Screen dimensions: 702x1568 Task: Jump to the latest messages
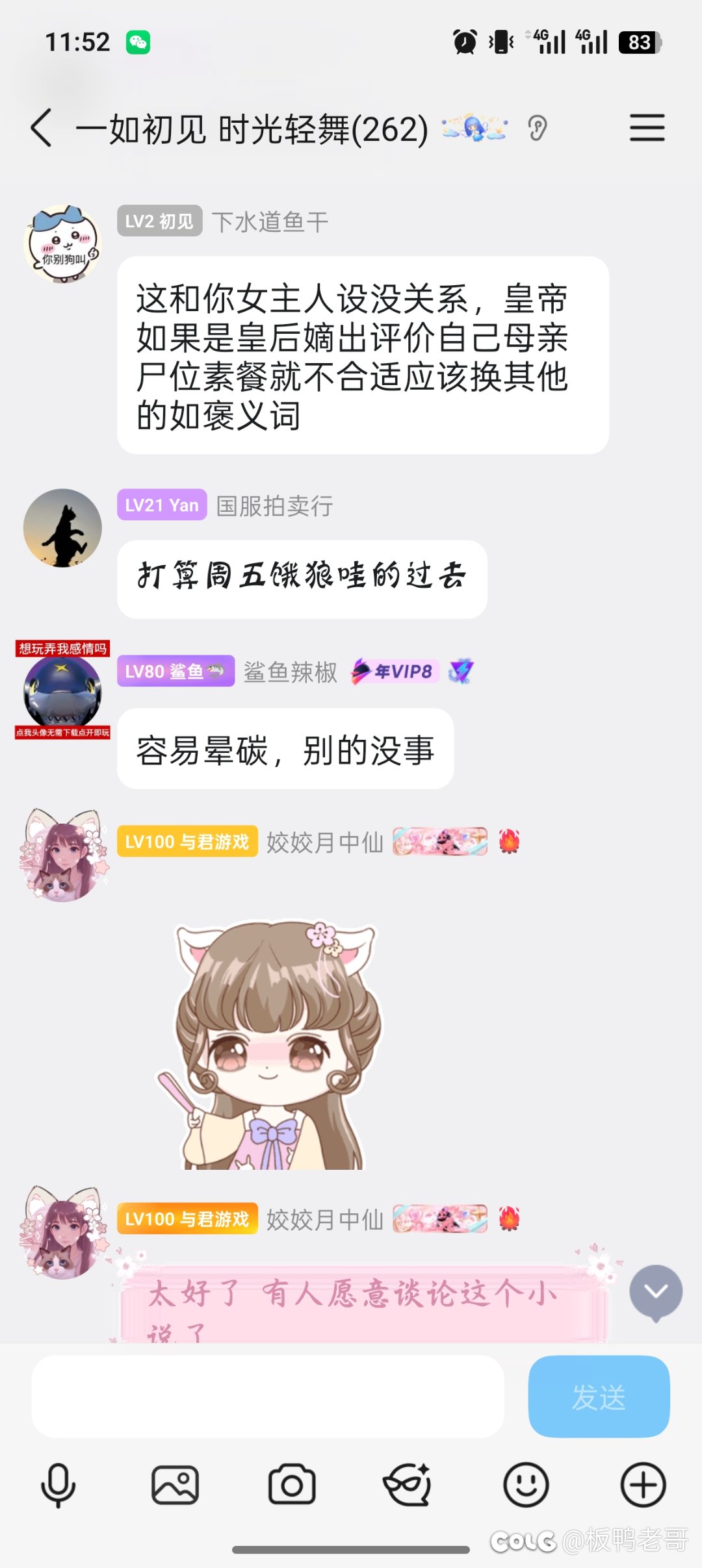coord(655,1292)
